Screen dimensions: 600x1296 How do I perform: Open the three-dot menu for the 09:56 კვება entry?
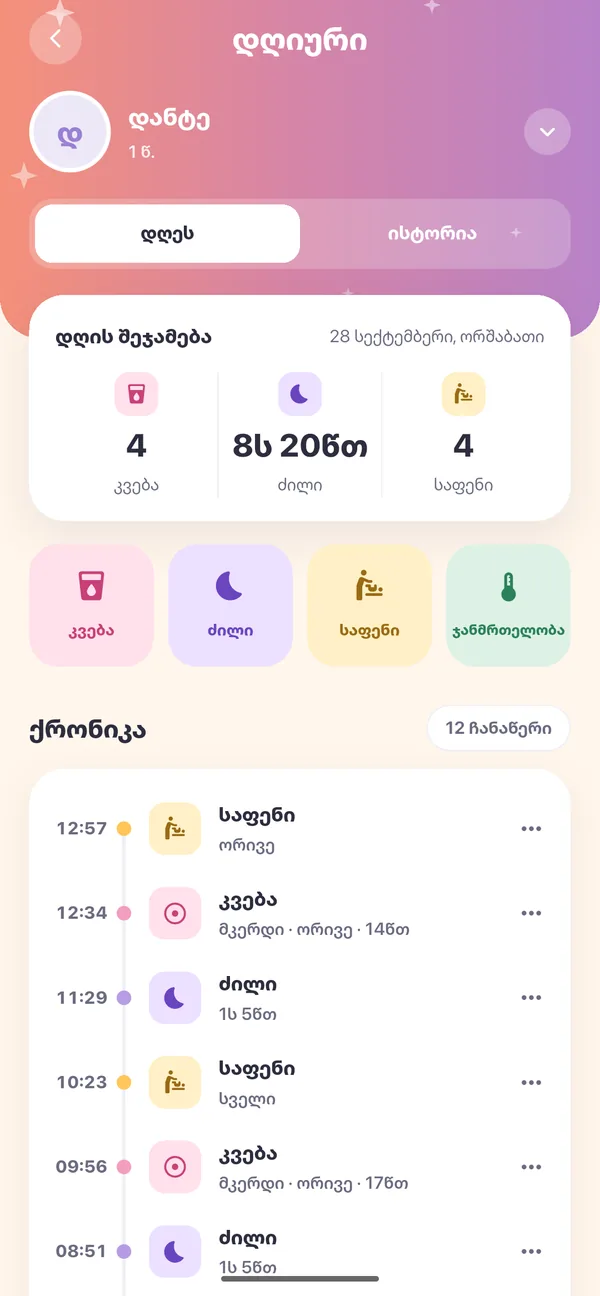point(531,1167)
